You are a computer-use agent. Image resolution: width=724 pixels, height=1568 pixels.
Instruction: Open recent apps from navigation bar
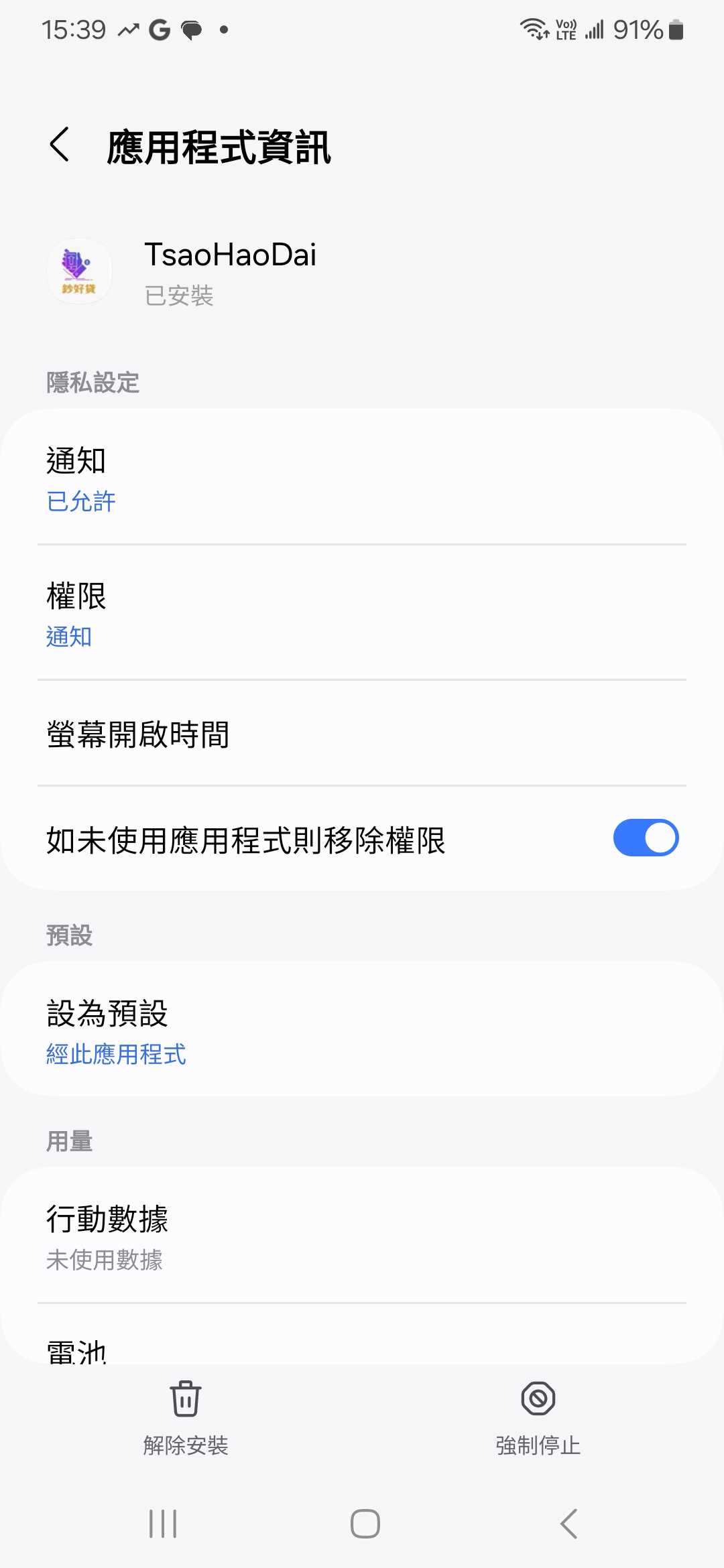[x=163, y=1524]
